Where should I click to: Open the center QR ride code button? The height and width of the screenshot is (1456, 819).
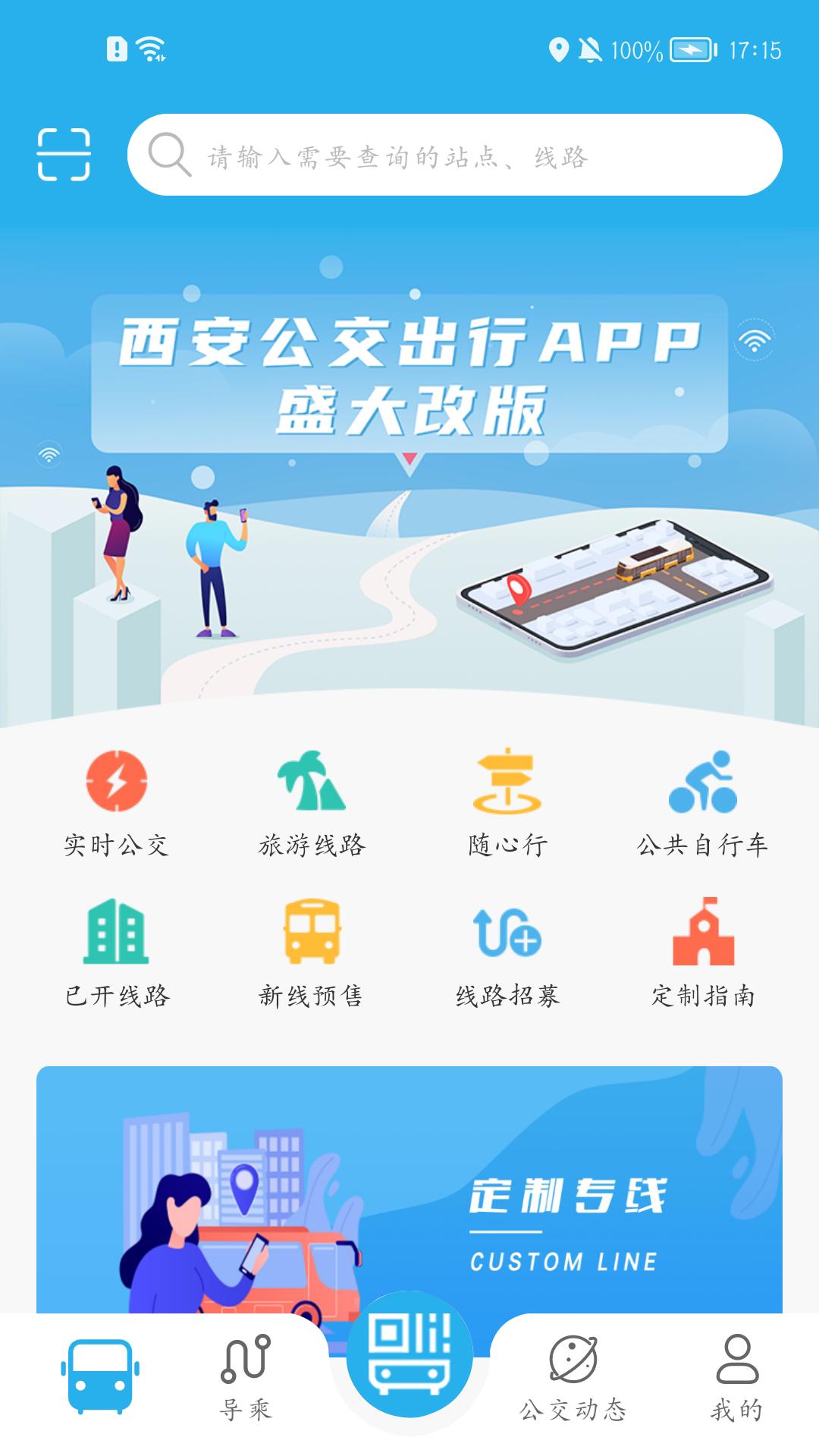[409, 1356]
